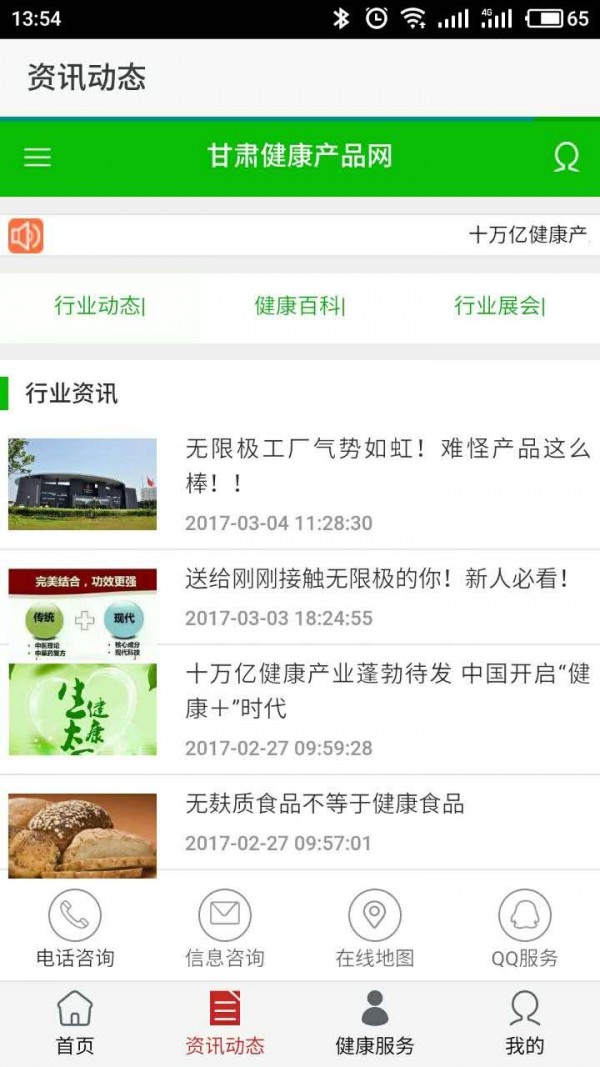Image resolution: width=600 pixels, height=1067 pixels.
Task: Open the 行业展会 category
Action: click(x=499, y=306)
